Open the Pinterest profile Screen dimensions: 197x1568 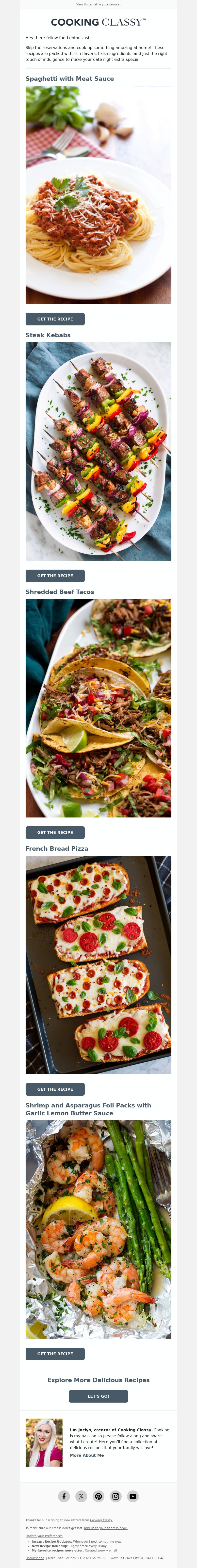pos(98,1496)
